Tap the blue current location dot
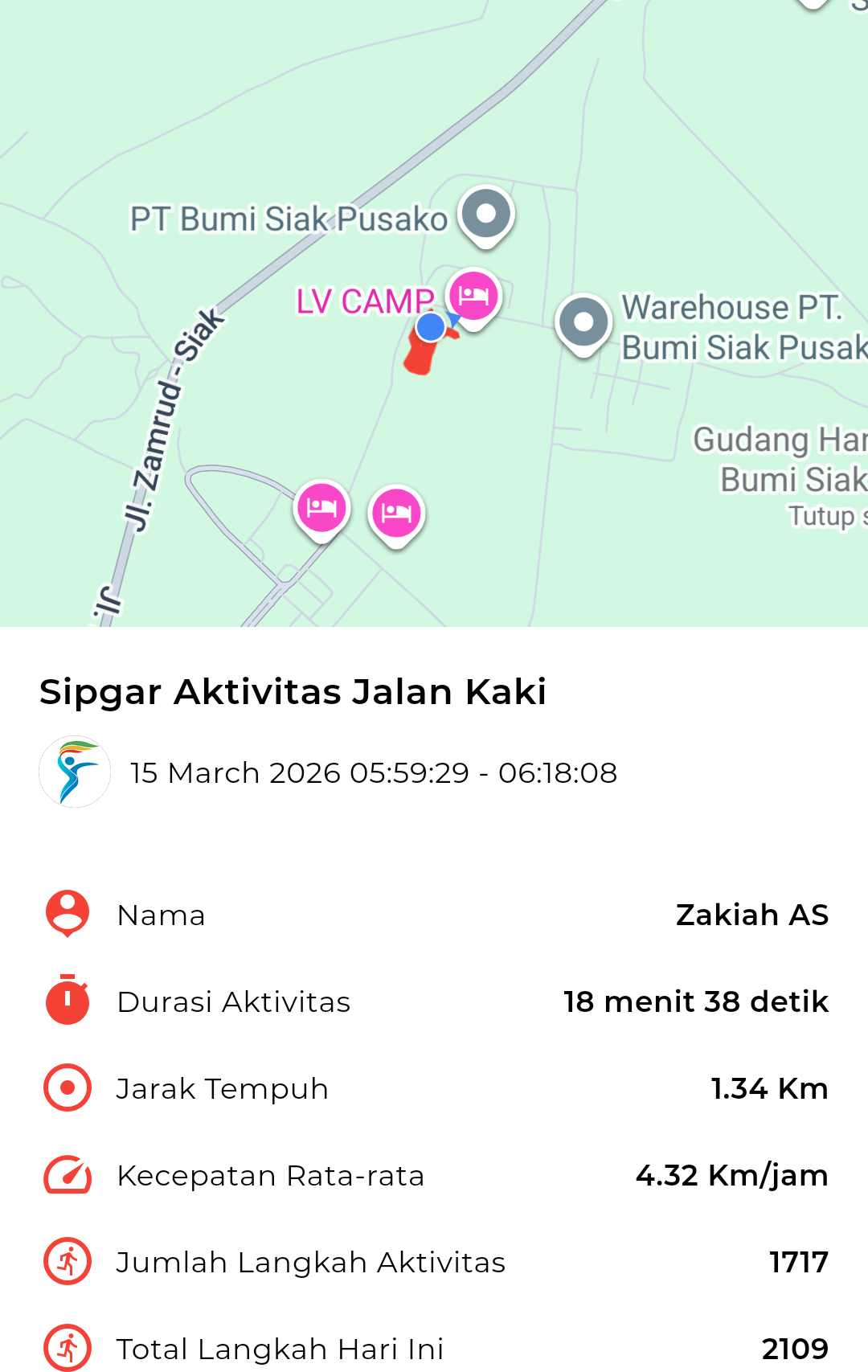Image resolution: width=868 pixels, height=1372 pixels. [x=432, y=327]
